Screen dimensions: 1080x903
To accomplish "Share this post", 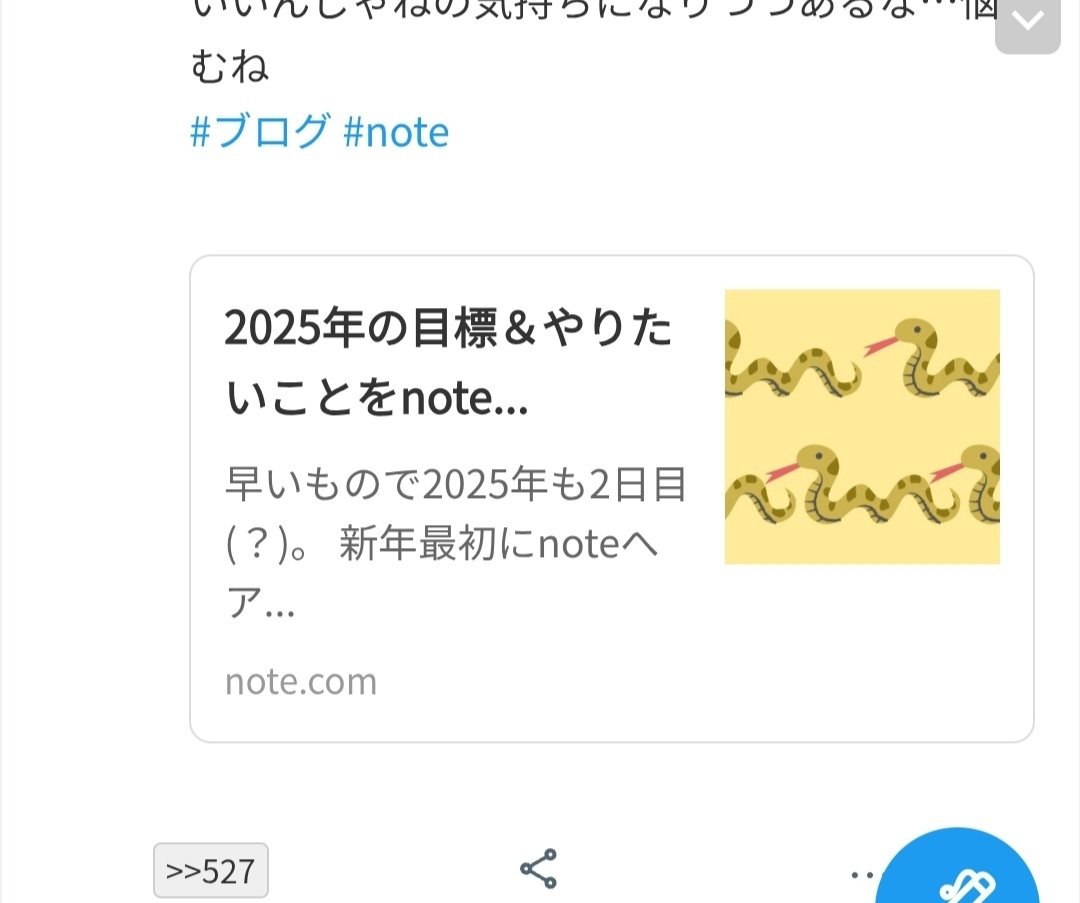I will coord(539,869).
